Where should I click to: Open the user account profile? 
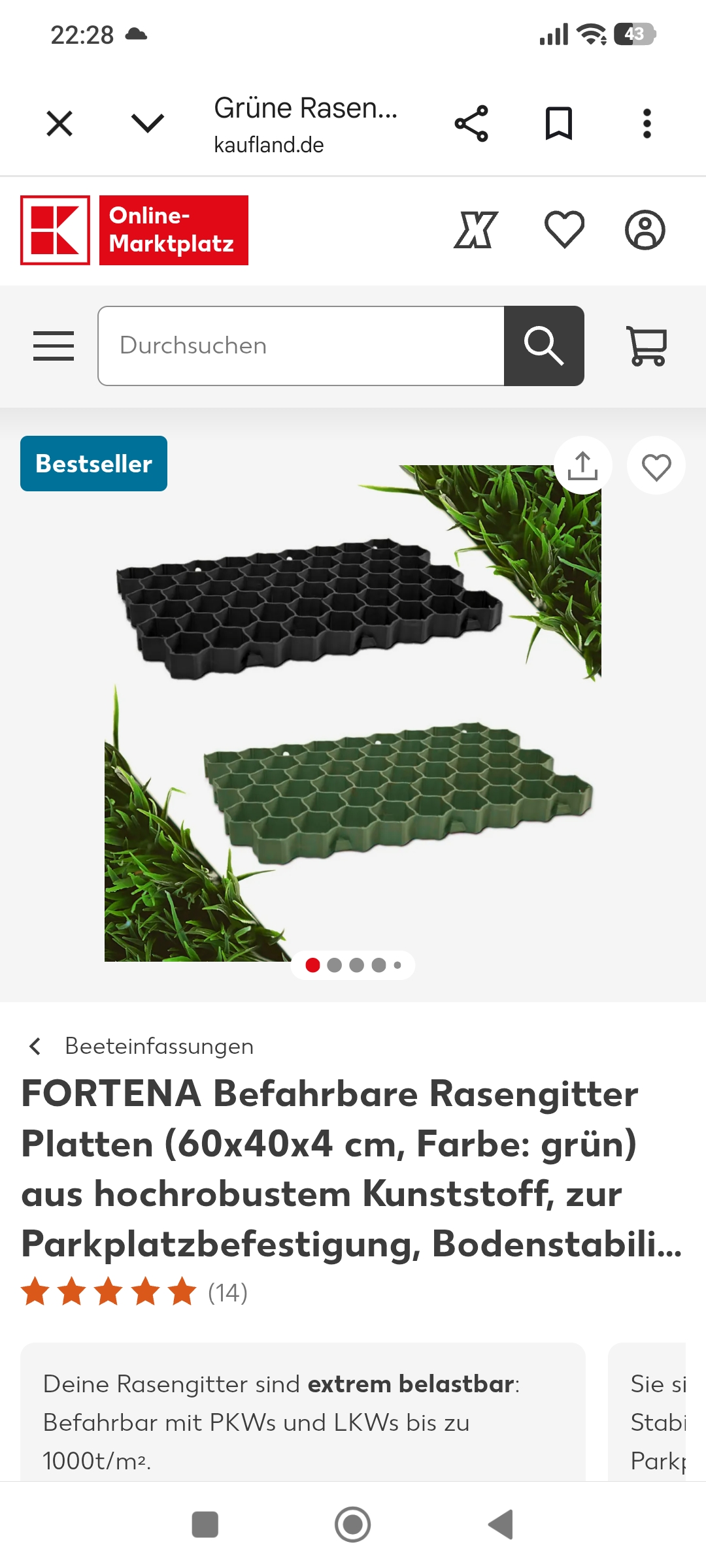(x=645, y=230)
